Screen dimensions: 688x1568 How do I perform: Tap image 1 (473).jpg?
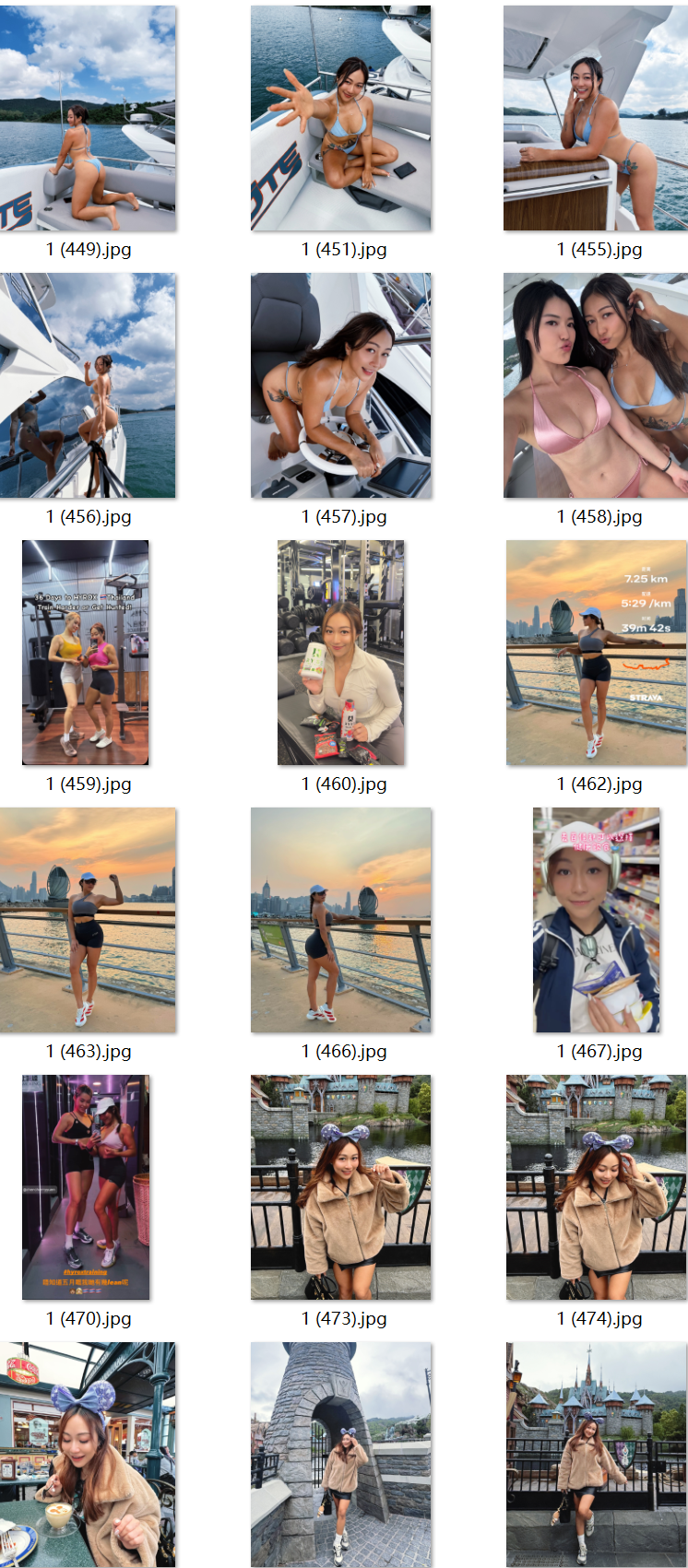click(340, 1187)
